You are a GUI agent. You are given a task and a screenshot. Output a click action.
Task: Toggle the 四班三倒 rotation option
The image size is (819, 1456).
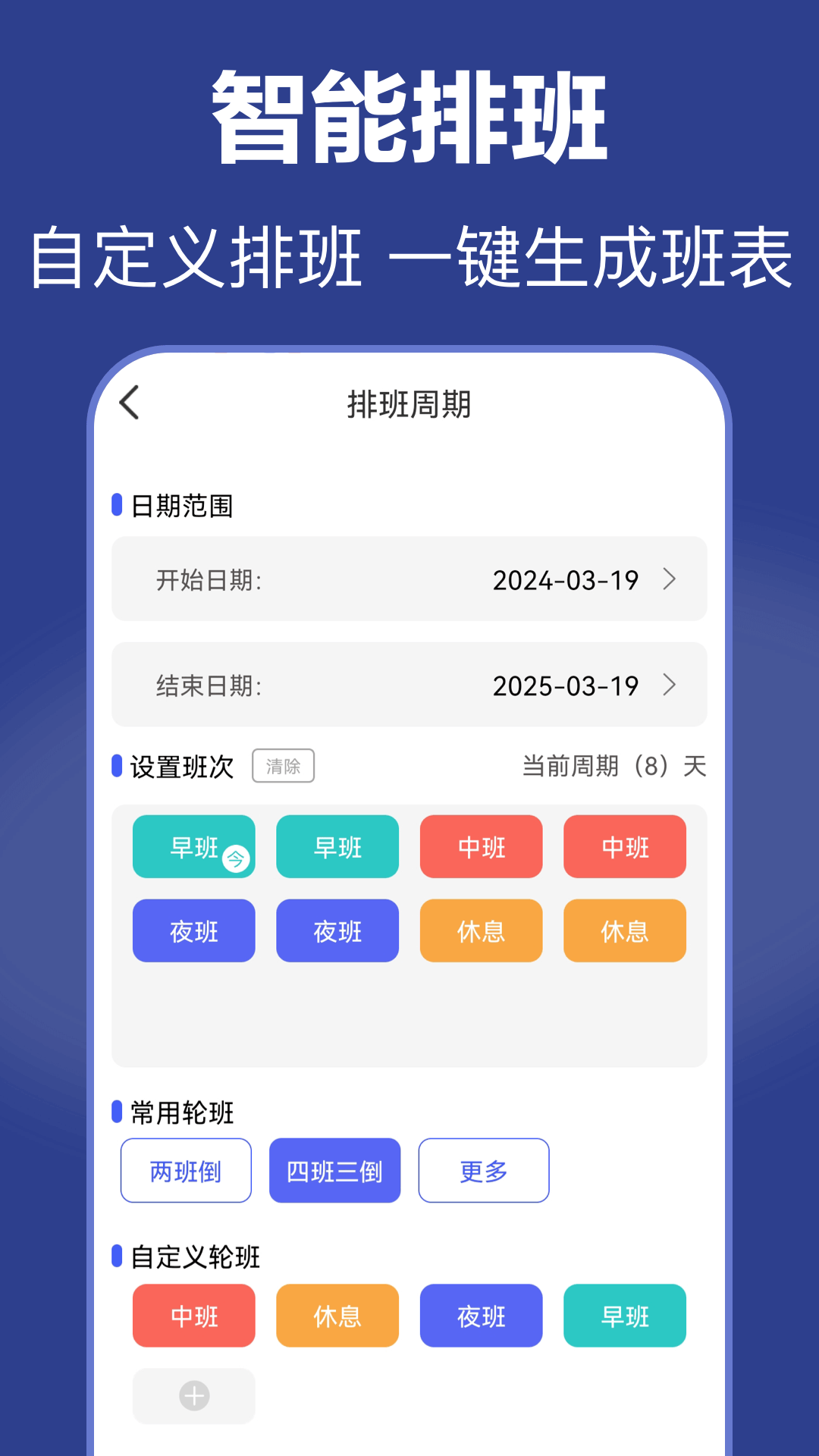coord(335,1170)
